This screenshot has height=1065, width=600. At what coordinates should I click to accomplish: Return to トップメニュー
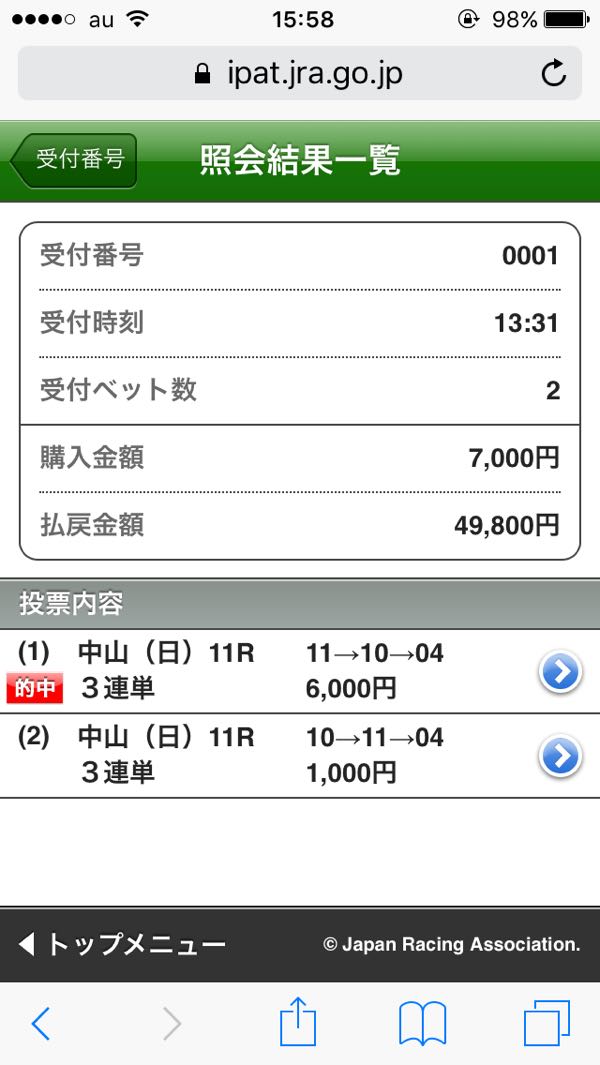(x=123, y=944)
